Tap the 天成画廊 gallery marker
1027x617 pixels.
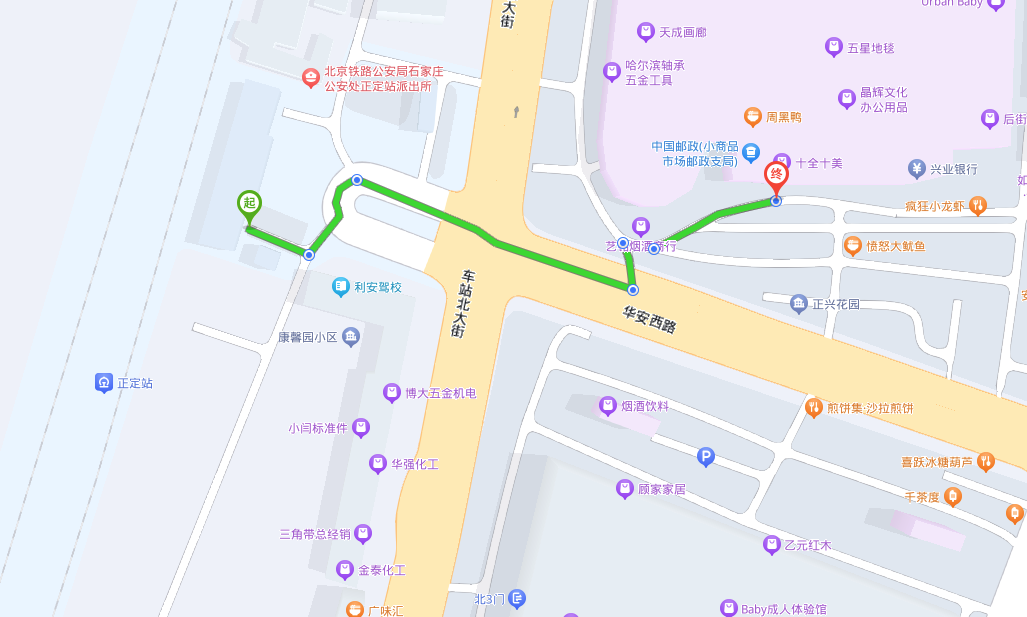tap(646, 32)
